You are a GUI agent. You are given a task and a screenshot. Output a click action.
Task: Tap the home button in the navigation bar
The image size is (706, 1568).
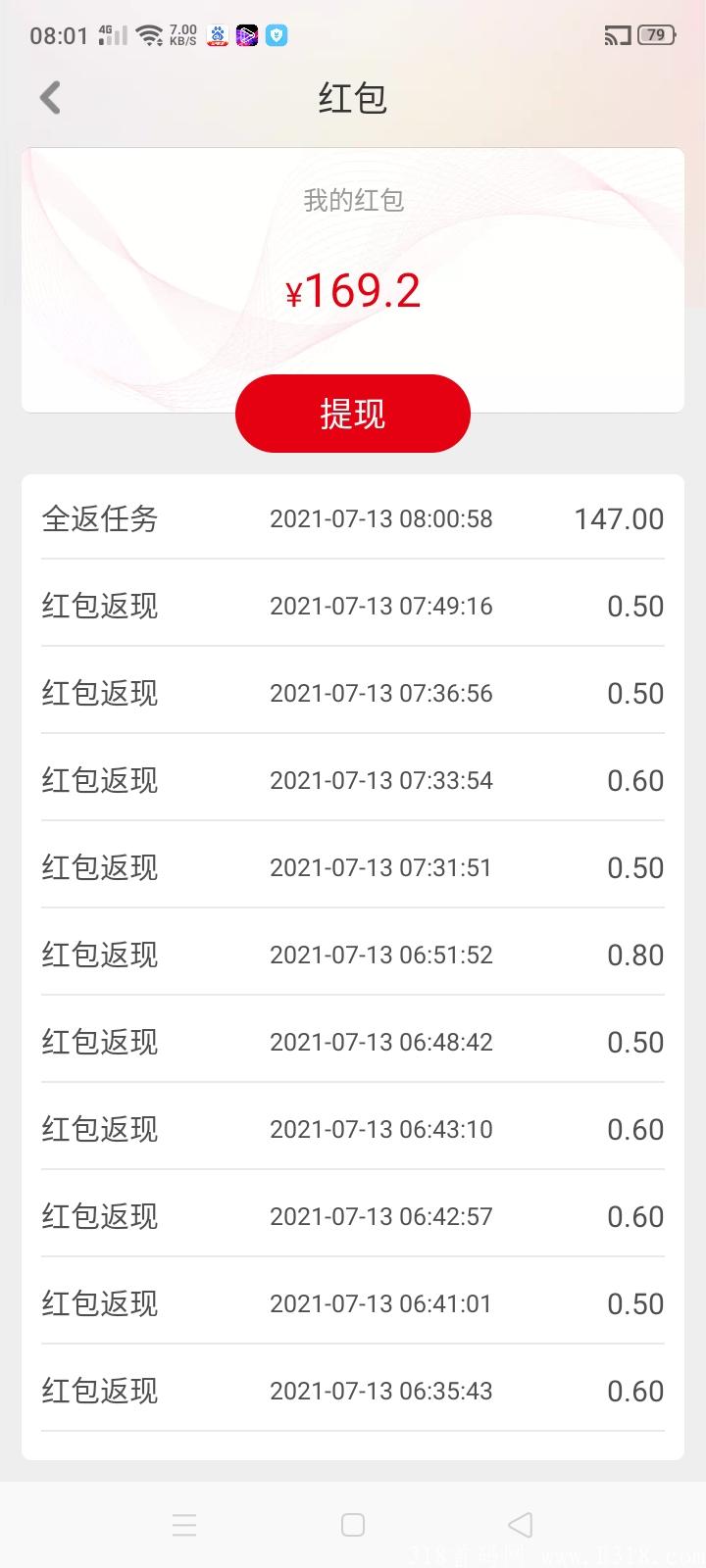pyautogui.click(x=353, y=1525)
